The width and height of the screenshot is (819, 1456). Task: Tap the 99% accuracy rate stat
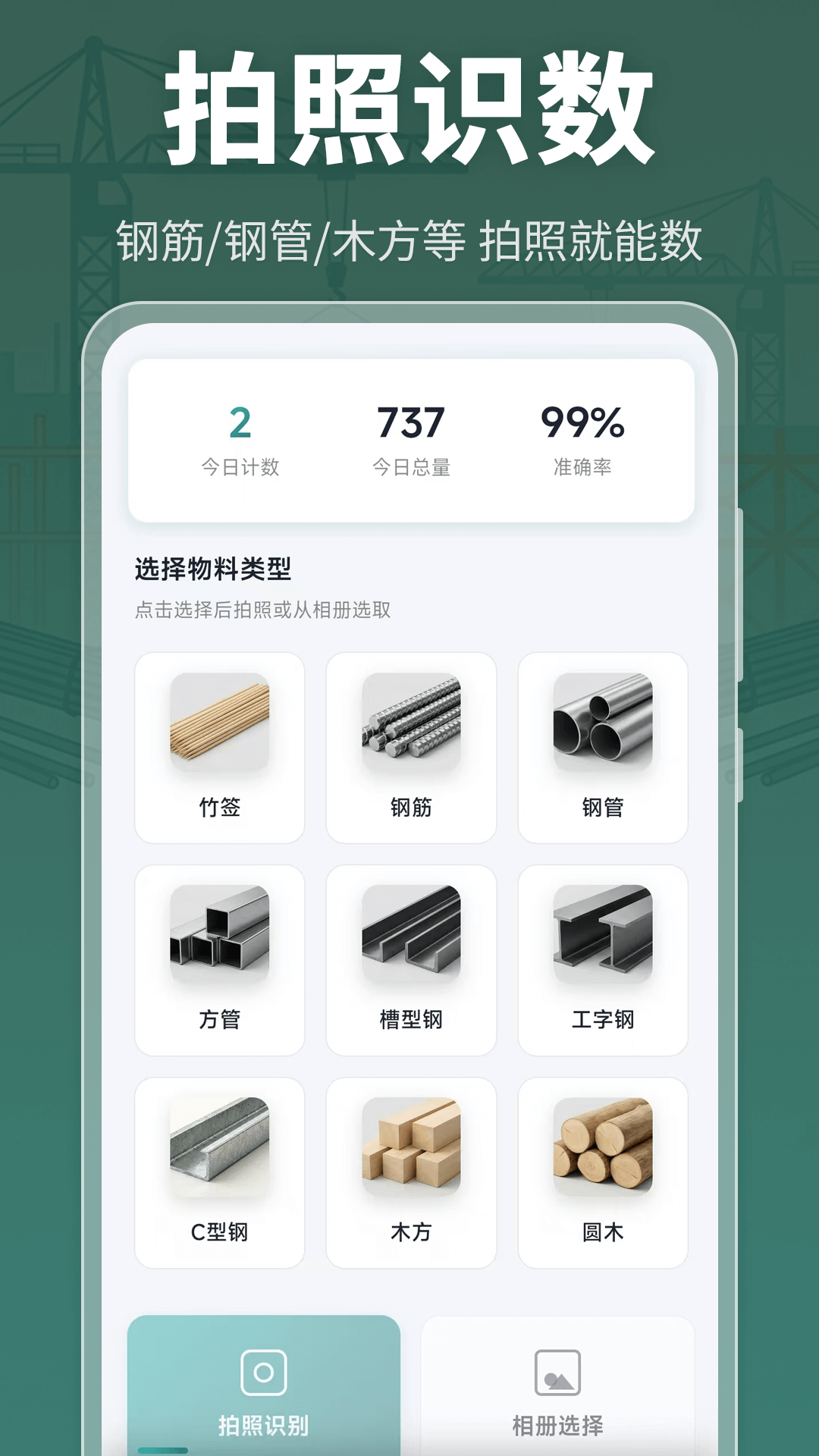pyautogui.click(x=584, y=444)
